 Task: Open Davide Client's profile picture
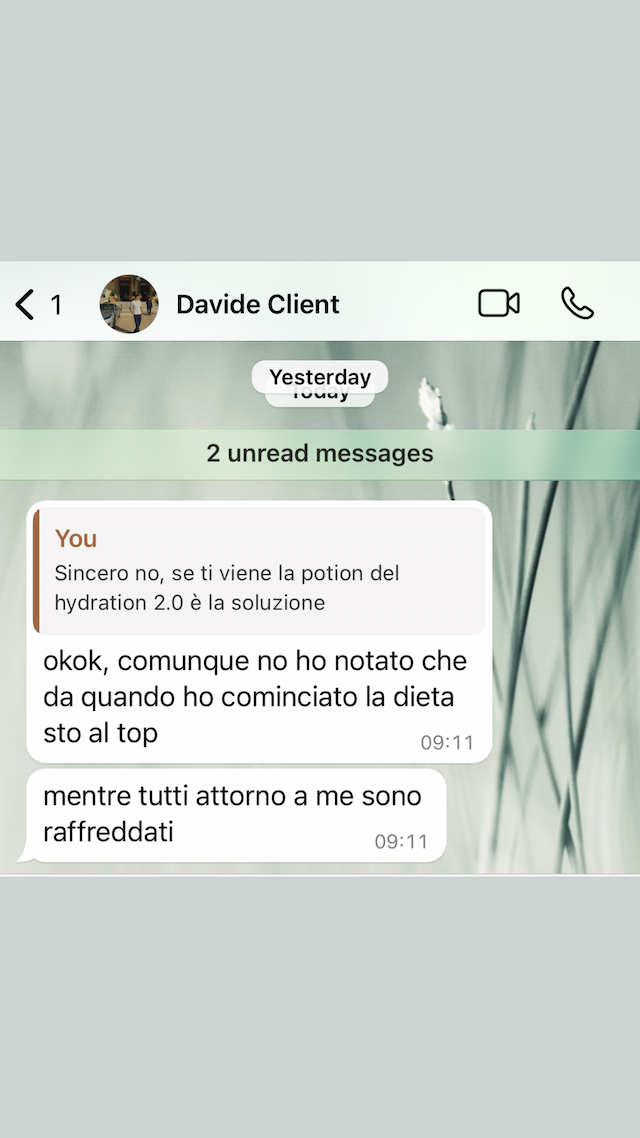coord(129,304)
